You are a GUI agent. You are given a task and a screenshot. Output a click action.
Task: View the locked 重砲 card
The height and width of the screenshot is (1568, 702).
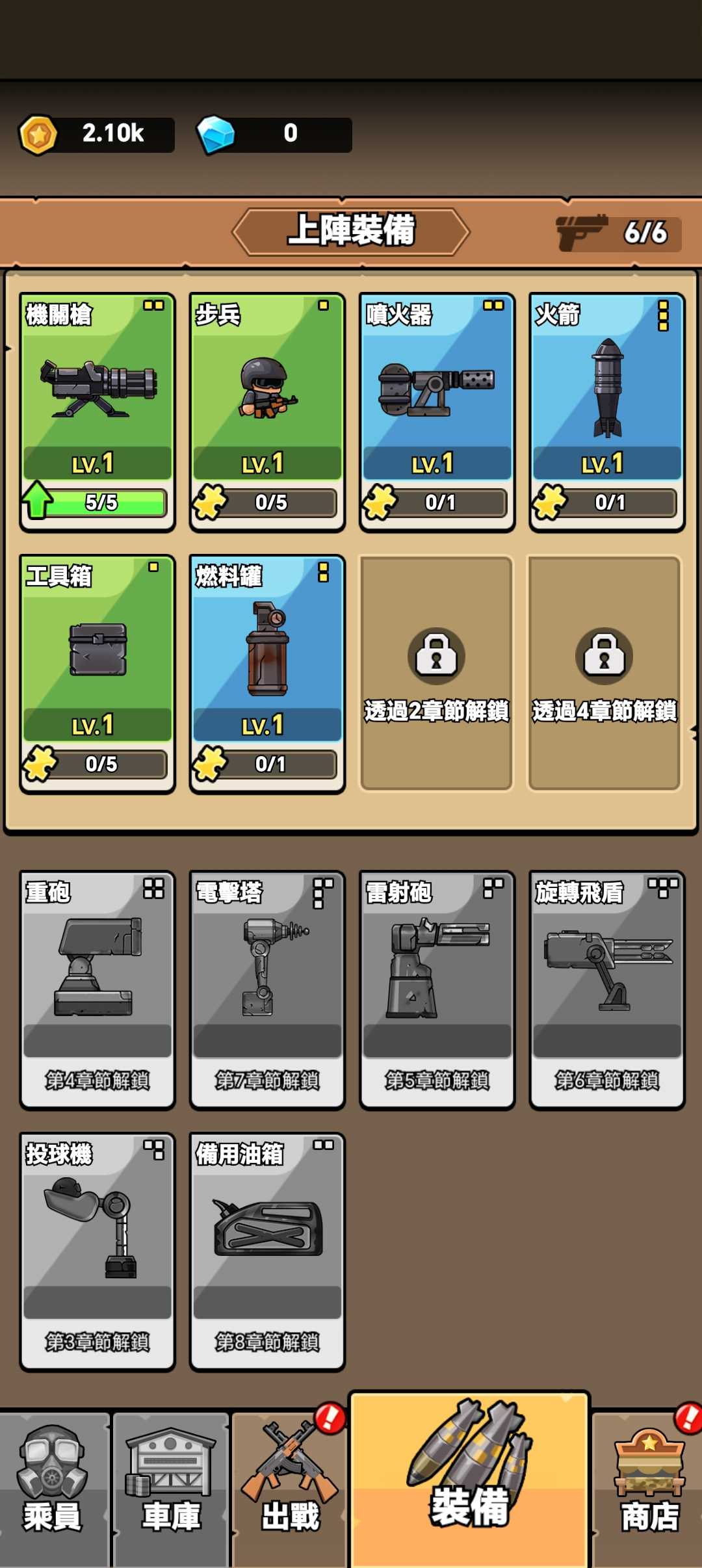[x=97, y=988]
